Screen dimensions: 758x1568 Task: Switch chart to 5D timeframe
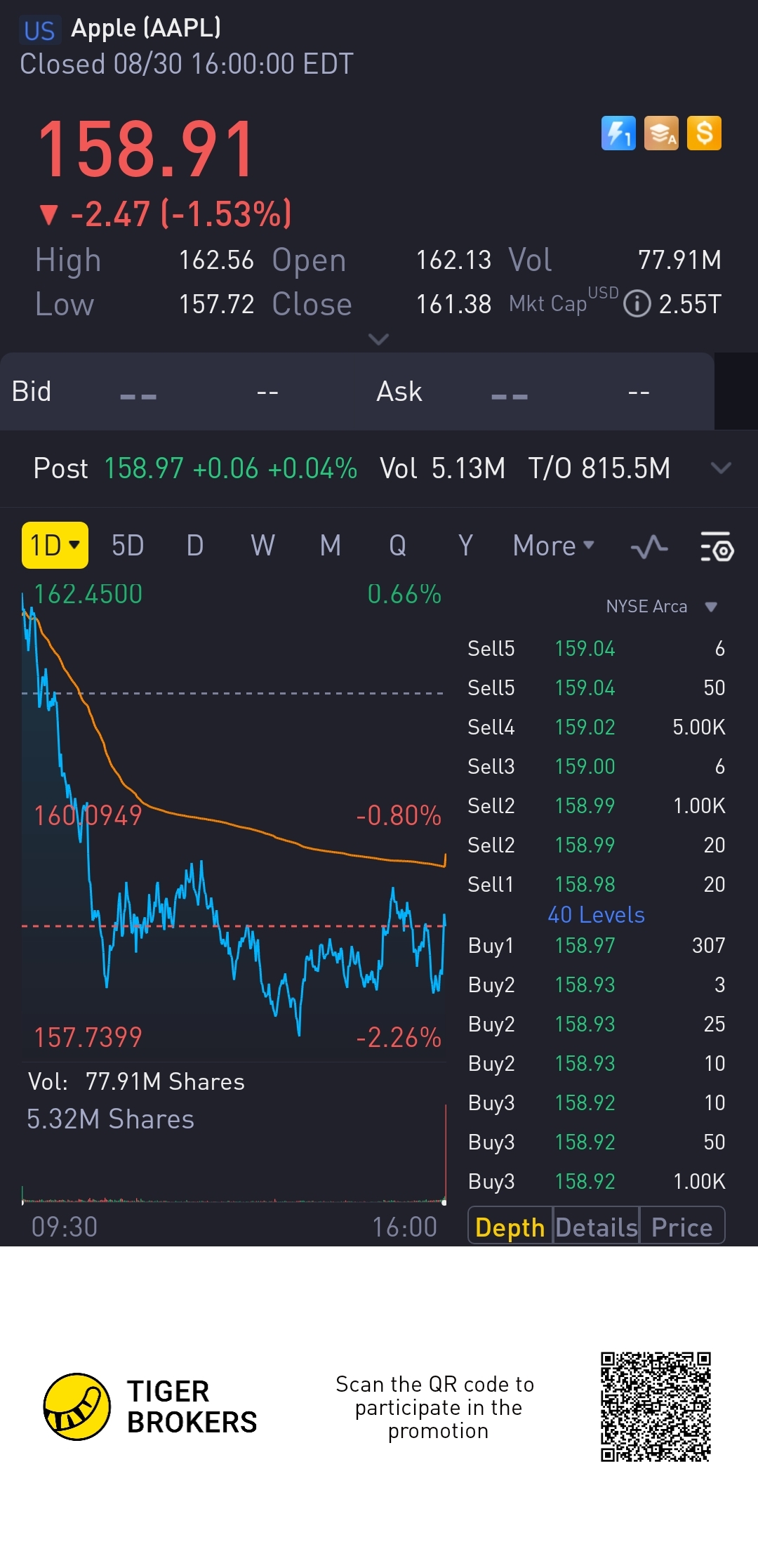(128, 546)
